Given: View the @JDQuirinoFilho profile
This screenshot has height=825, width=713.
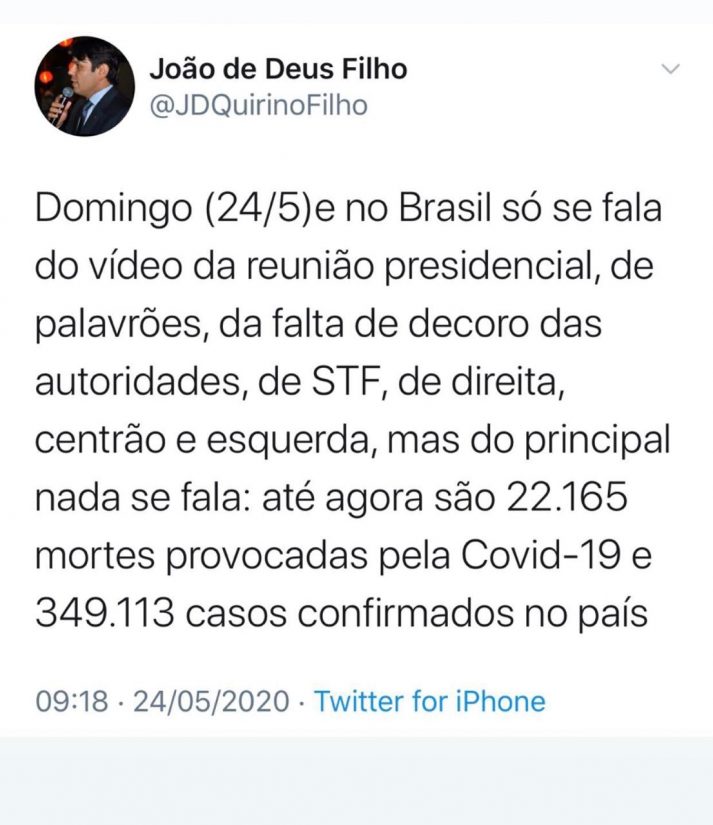Looking at the screenshot, I should (257, 106).
